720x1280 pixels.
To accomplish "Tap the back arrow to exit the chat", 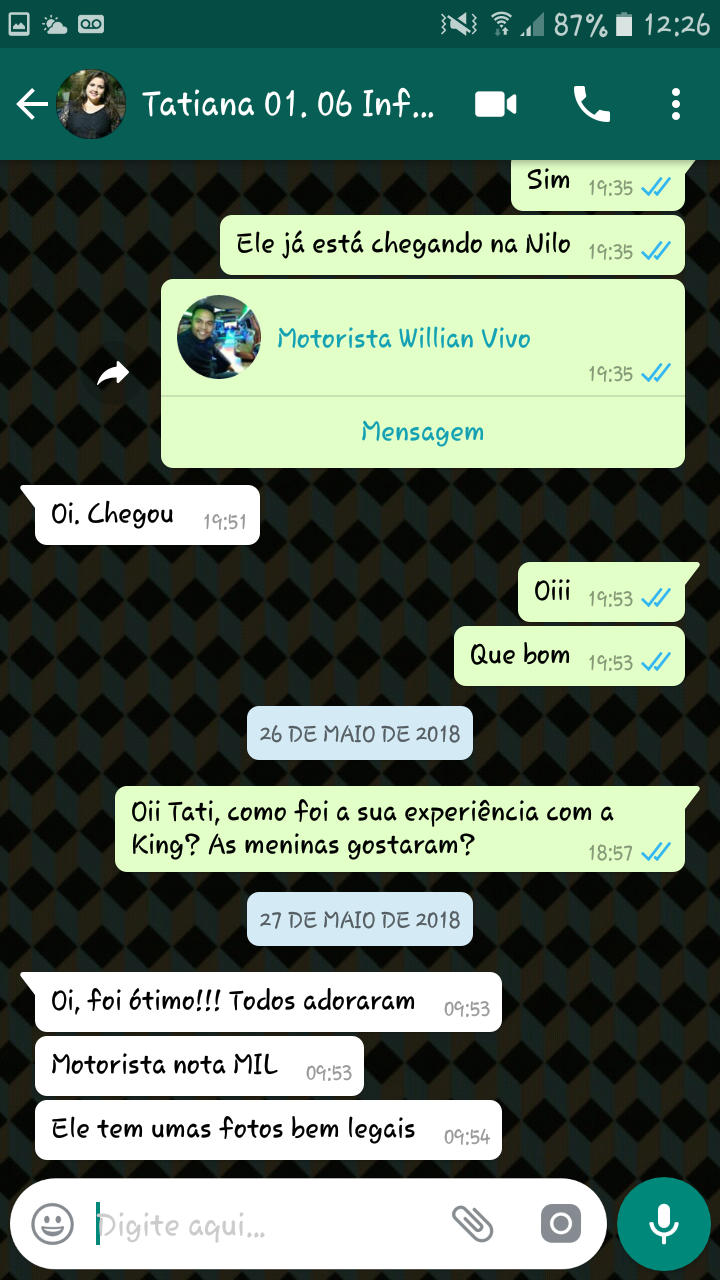I will point(30,103).
